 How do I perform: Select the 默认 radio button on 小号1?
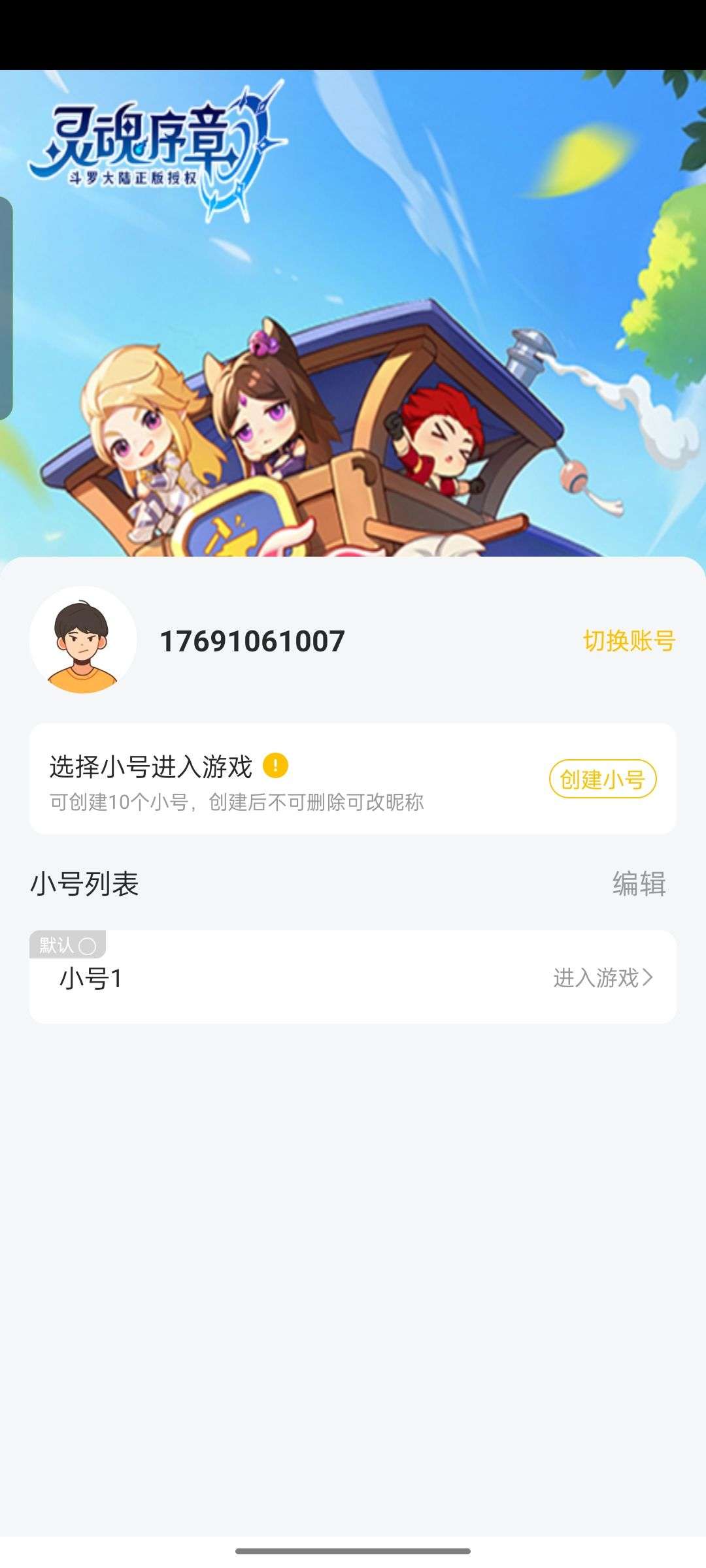(x=87, y=945)
